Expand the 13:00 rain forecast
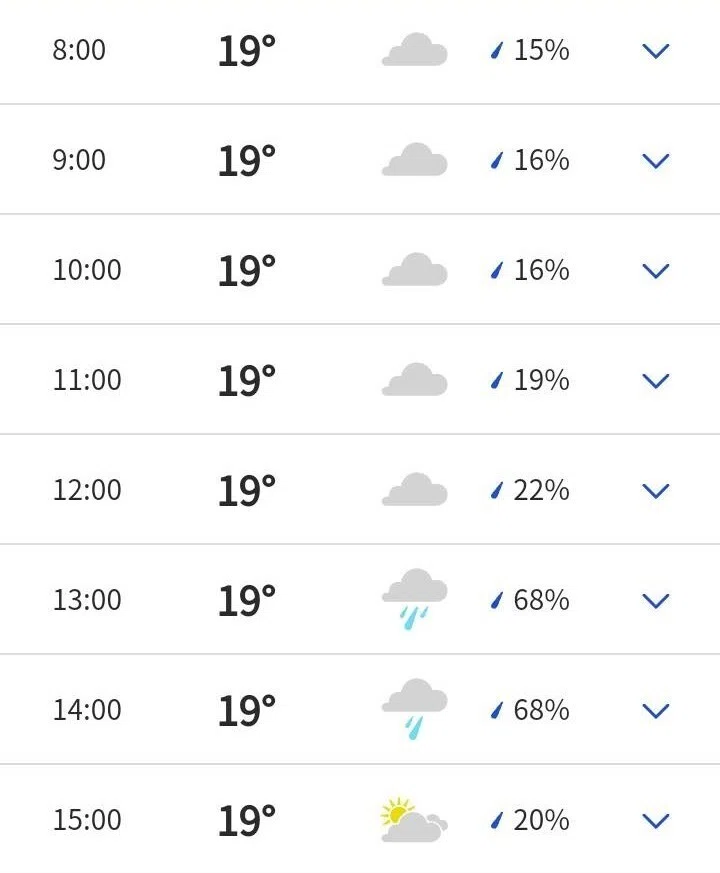Viewport: 720px width, 873px height. click(655, 601)
